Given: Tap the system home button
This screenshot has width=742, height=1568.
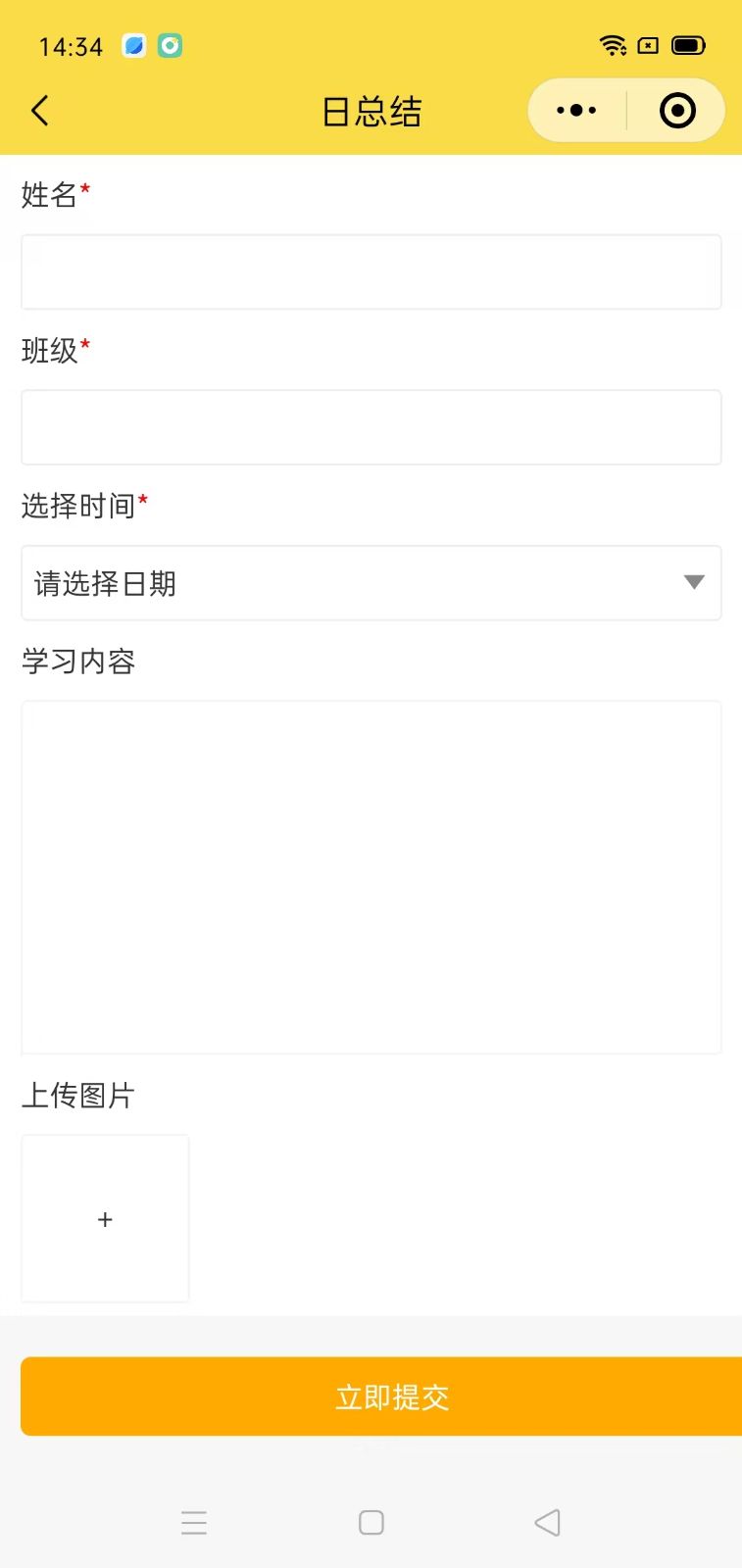Looking at the screenshot, I should click(x=371, y=1522).
